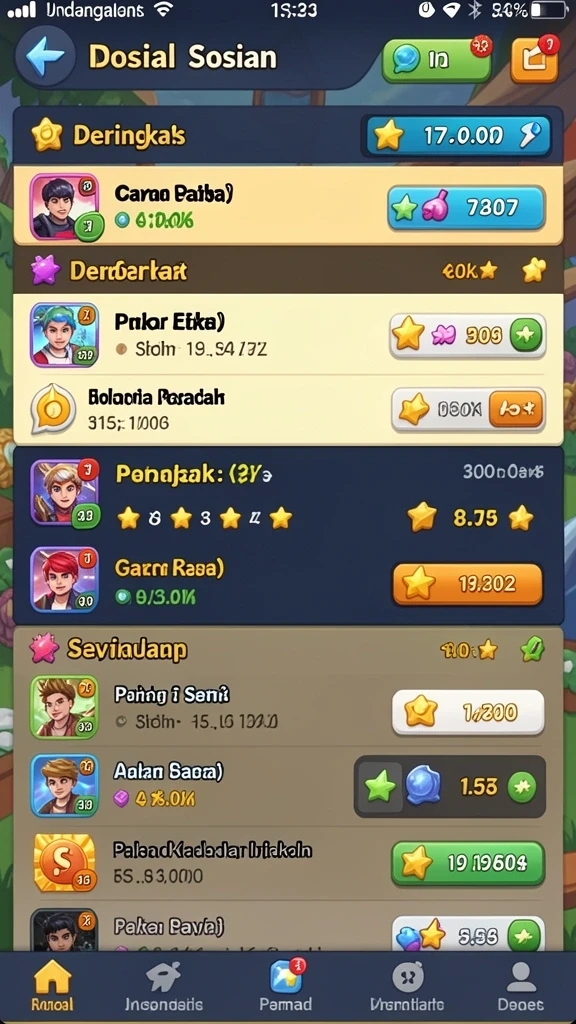Open the Pamad tab

click(x=286, y=987)
